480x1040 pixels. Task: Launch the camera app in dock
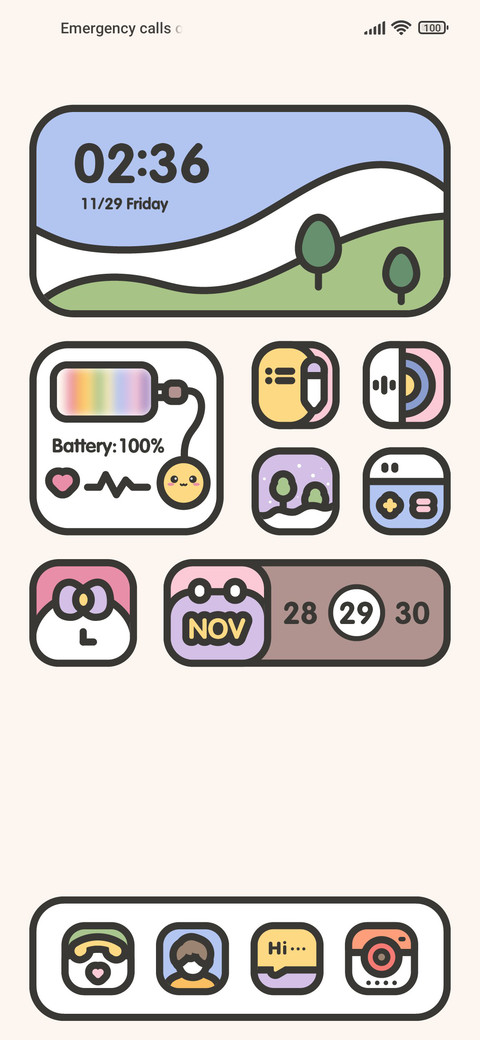coord(382,958)
